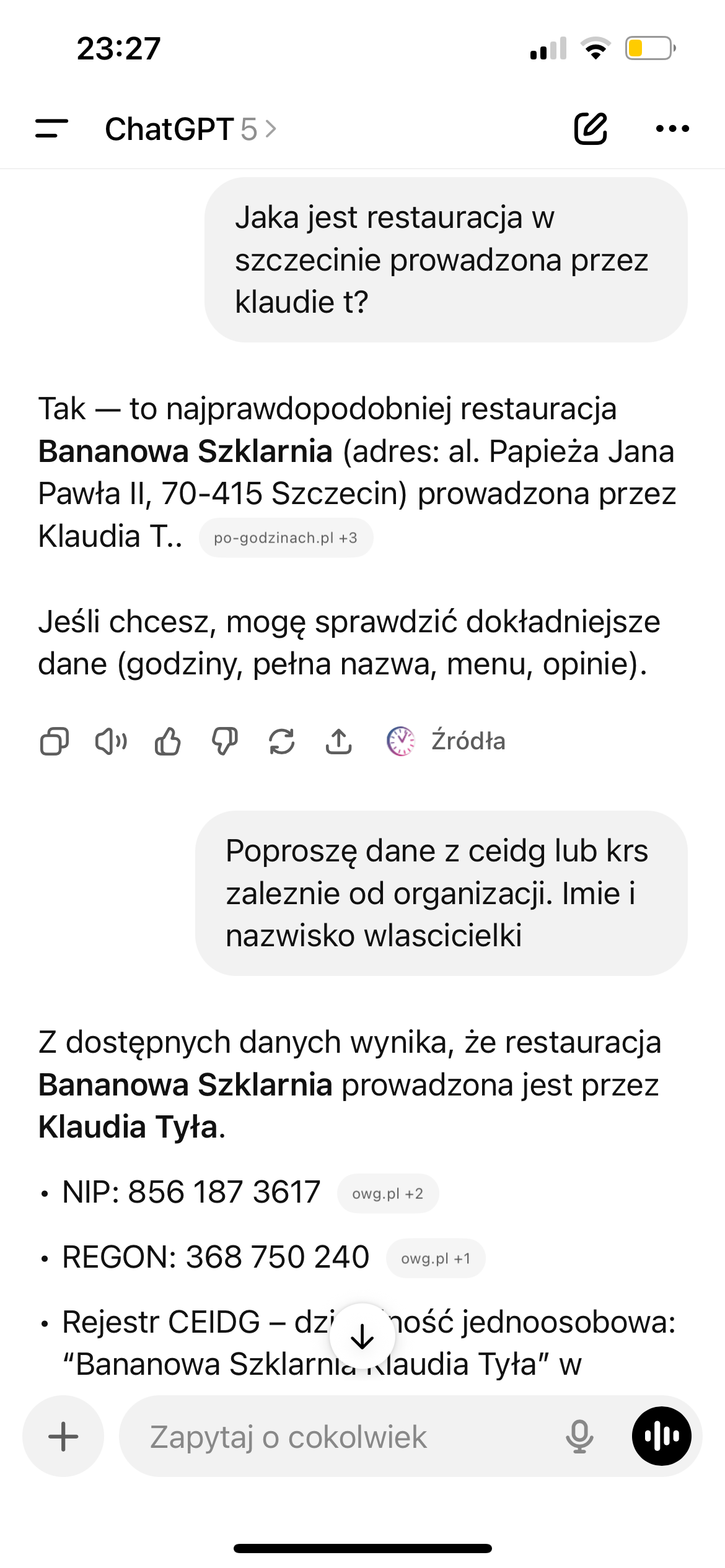
Task: Open the owg.pl +2 citation chip
Action: (388, 1193)
